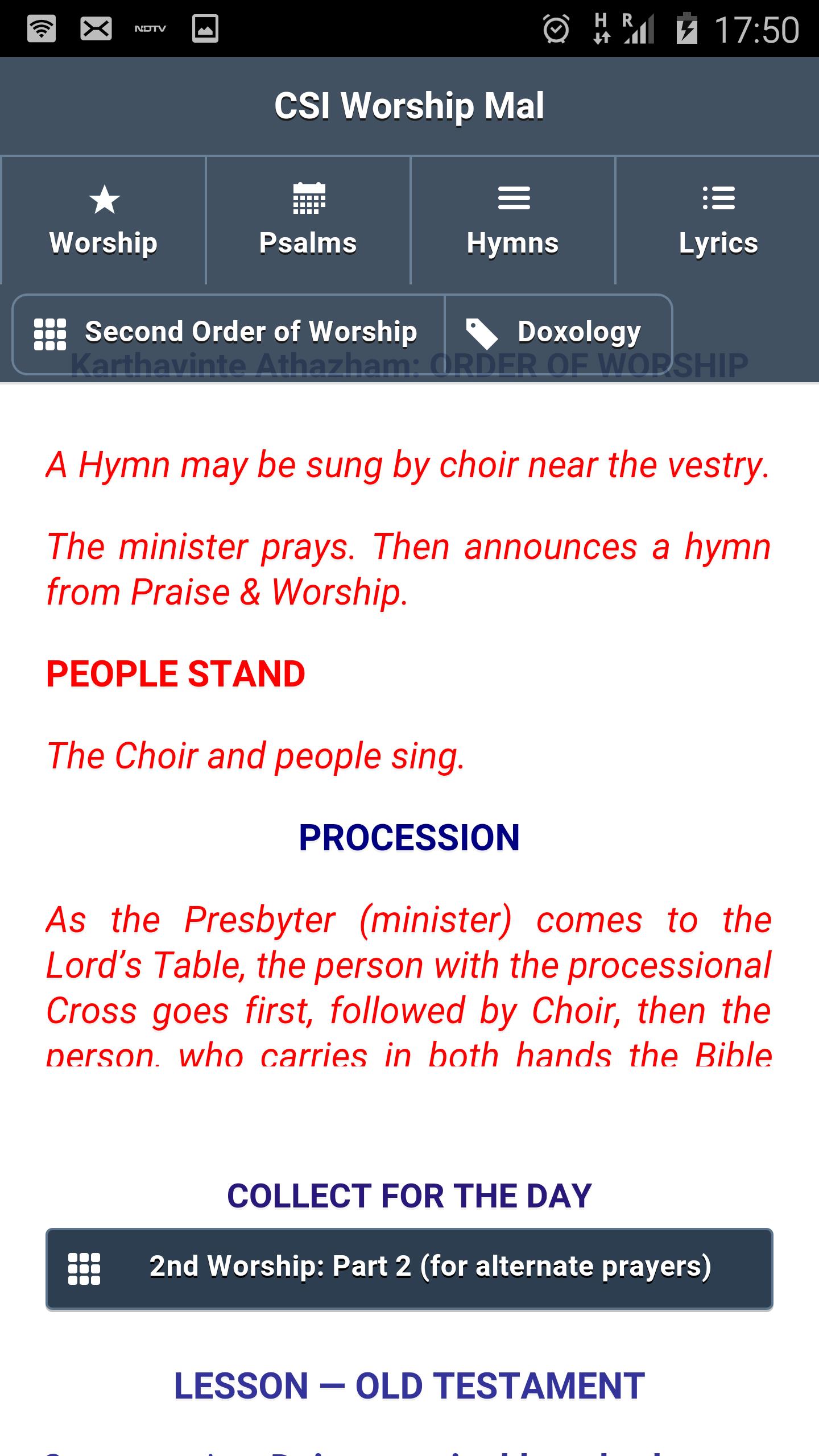The height and width of the screenshot is (1456, 819).
Task: Open the gallery icon in the status bar
Action: [x=204, y=30]
